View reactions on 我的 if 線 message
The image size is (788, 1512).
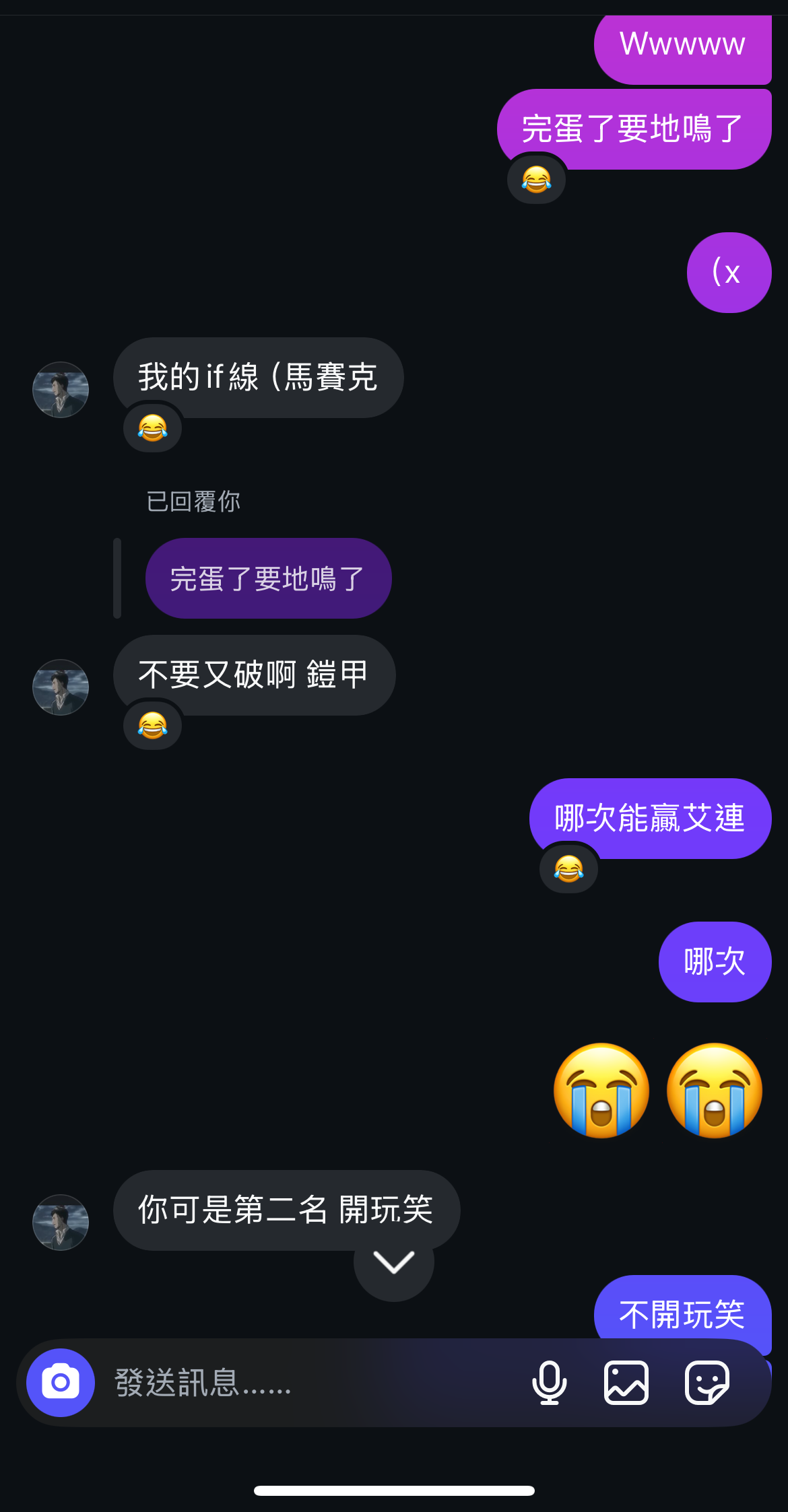[x=153, y=428]
